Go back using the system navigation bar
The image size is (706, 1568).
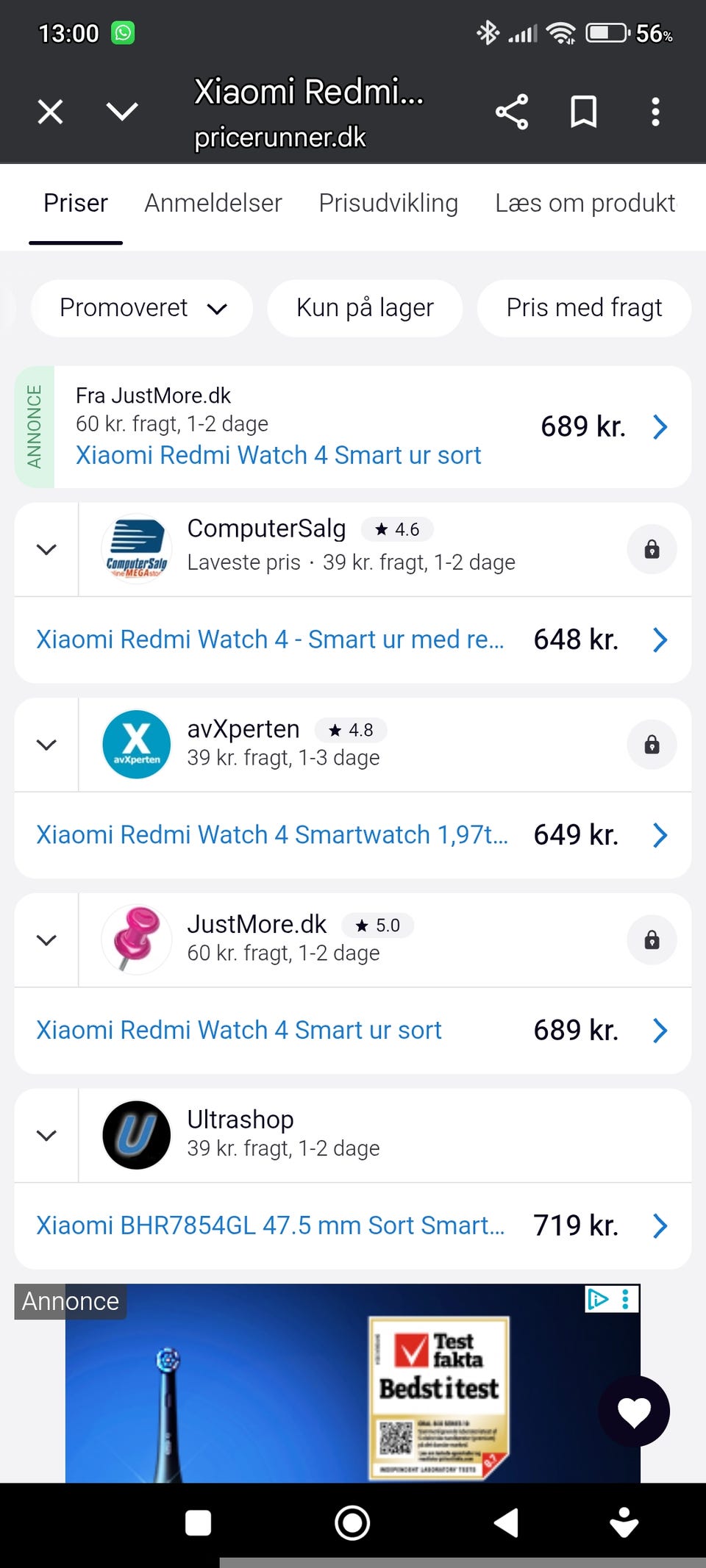click(x=506, y=1522)
